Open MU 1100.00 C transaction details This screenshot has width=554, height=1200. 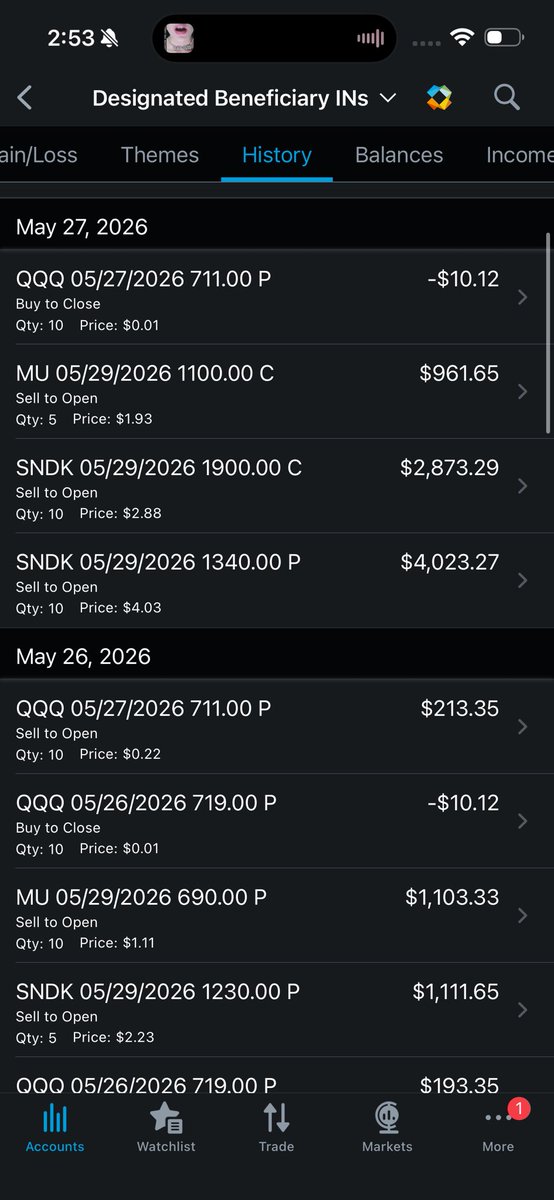[x=277, y=391]
